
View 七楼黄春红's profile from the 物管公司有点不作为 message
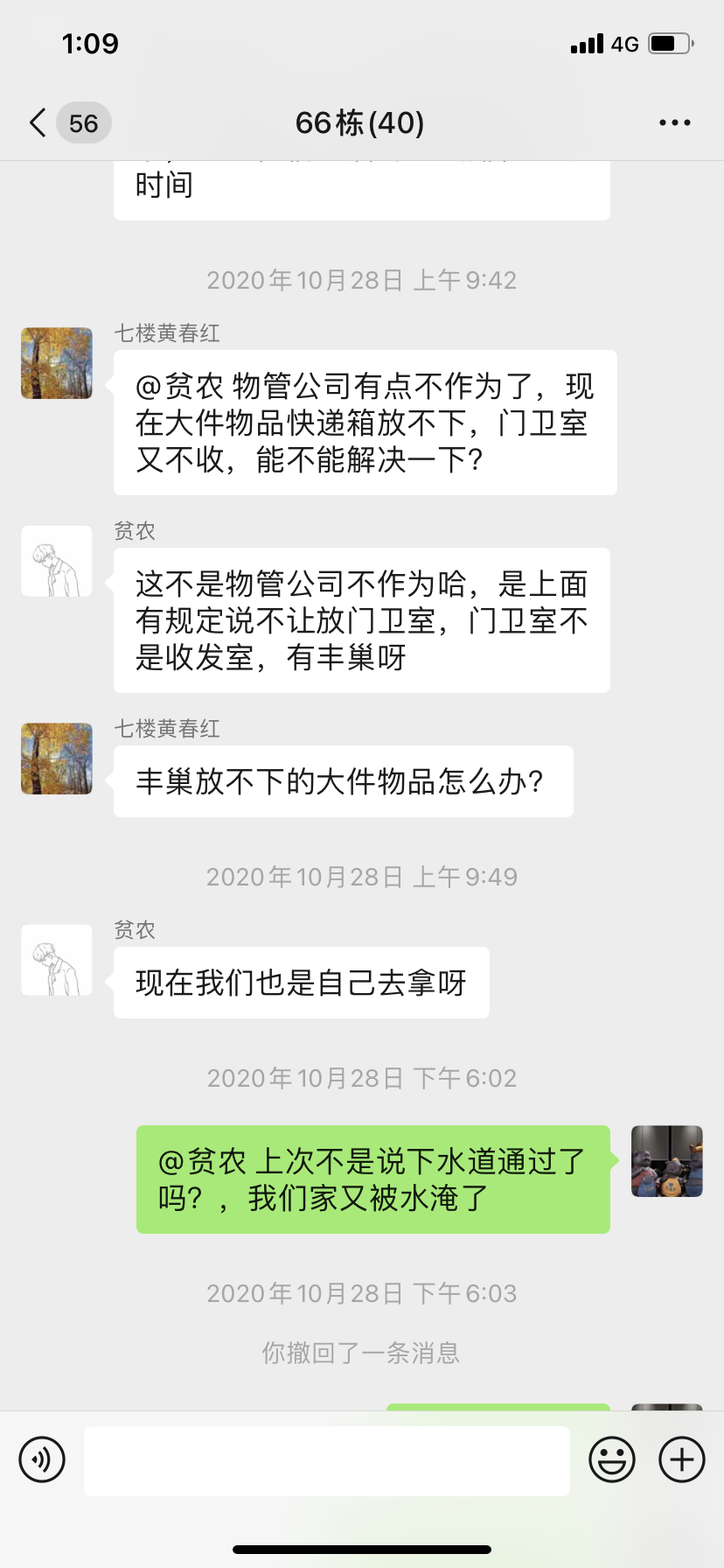[x=57, y=363]
